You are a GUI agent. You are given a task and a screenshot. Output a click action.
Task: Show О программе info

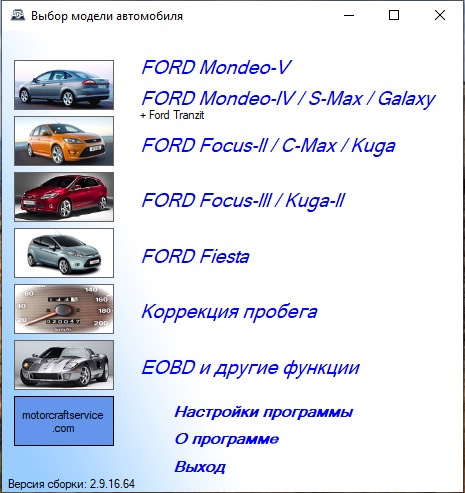pyautogui.click(x=227, y=439)
